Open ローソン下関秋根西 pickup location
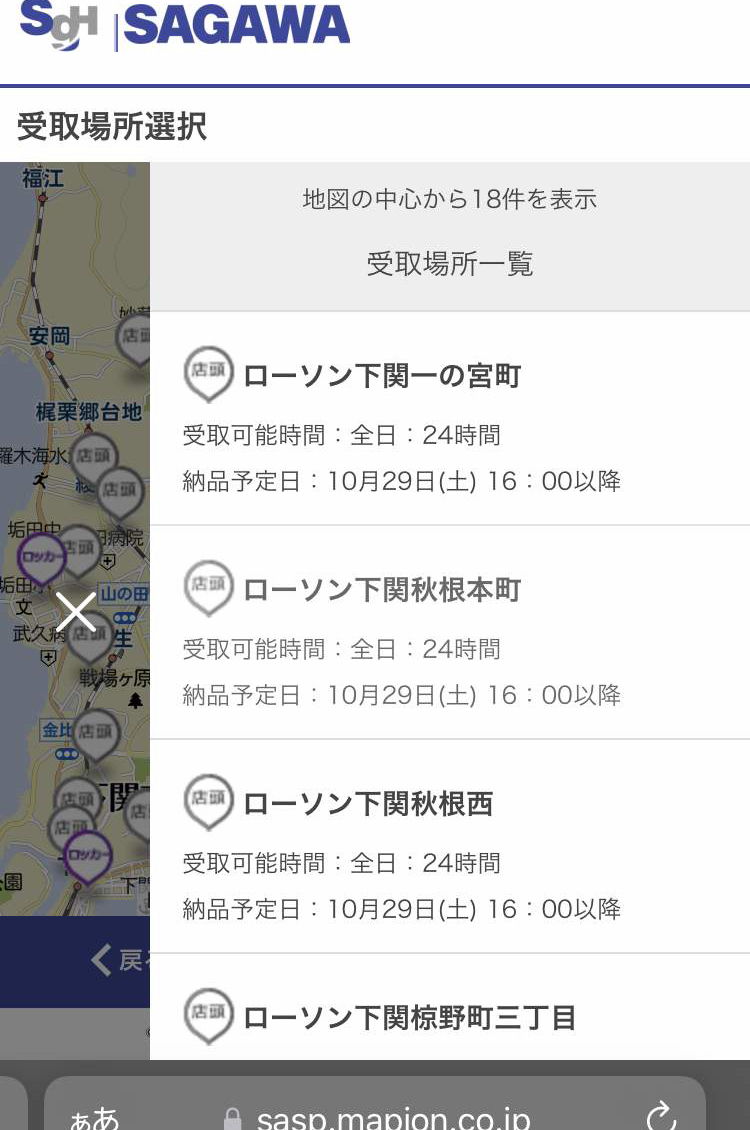This screenshot has width=750, height=1130. [x=367, y=804]
